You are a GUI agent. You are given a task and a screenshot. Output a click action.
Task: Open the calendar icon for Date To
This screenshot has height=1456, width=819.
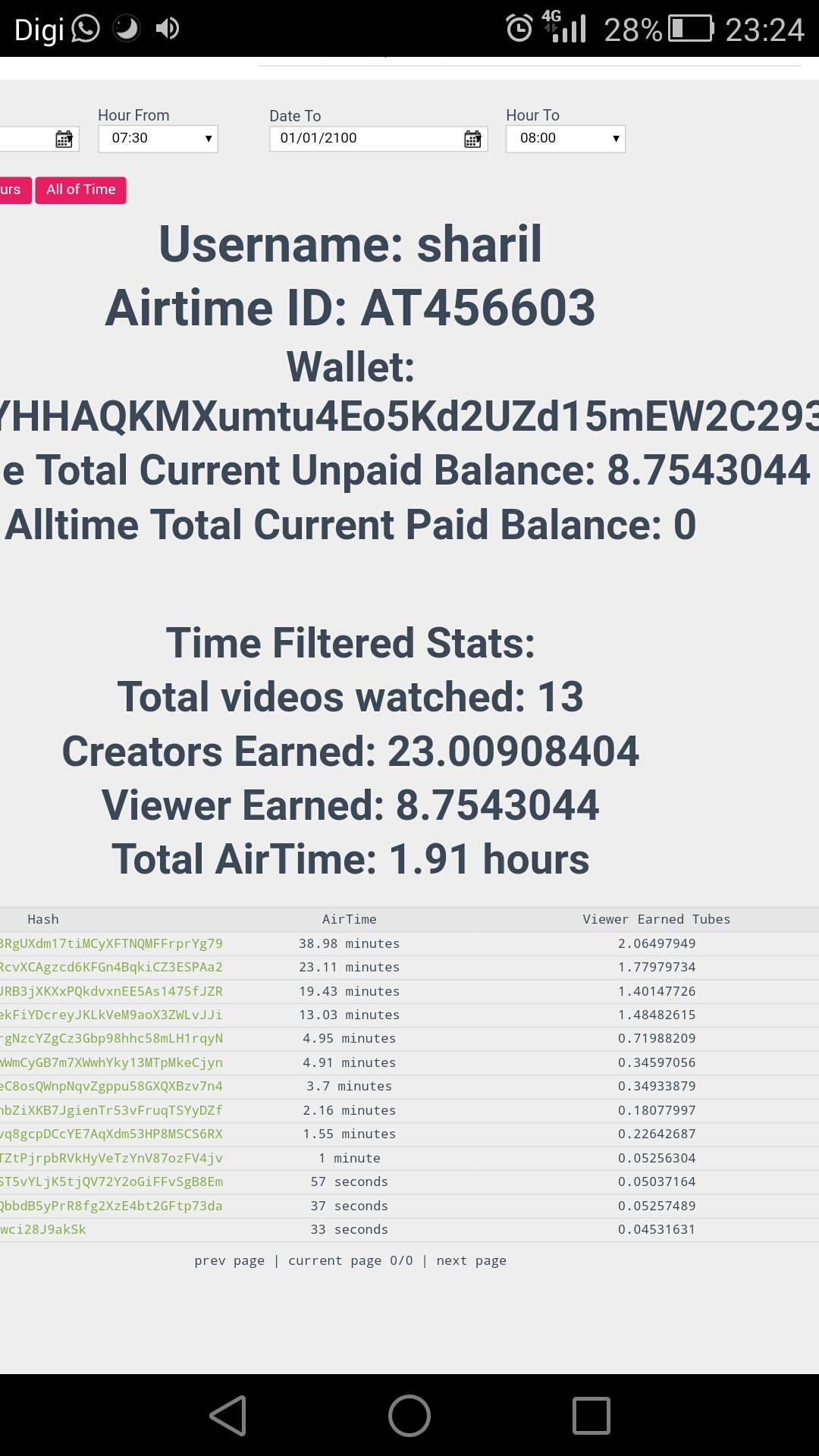(x=472, y=139)
